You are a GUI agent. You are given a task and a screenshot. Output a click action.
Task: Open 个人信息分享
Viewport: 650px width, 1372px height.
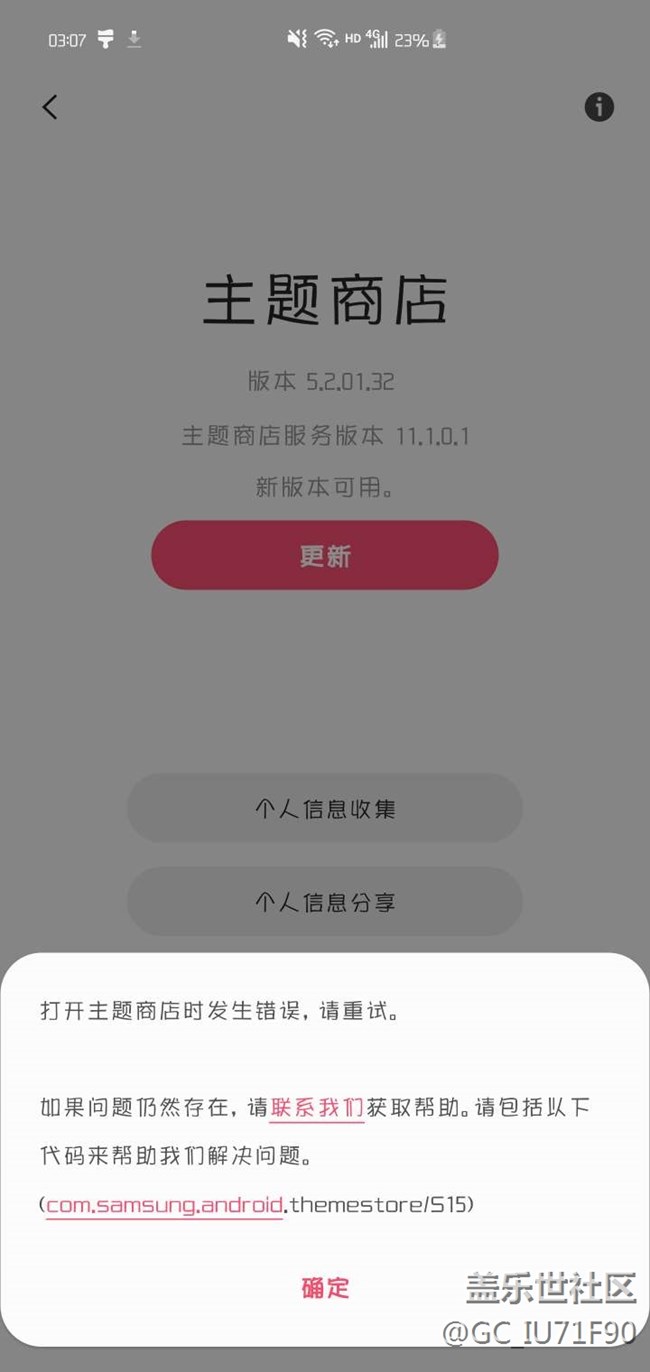click(325, 902)
